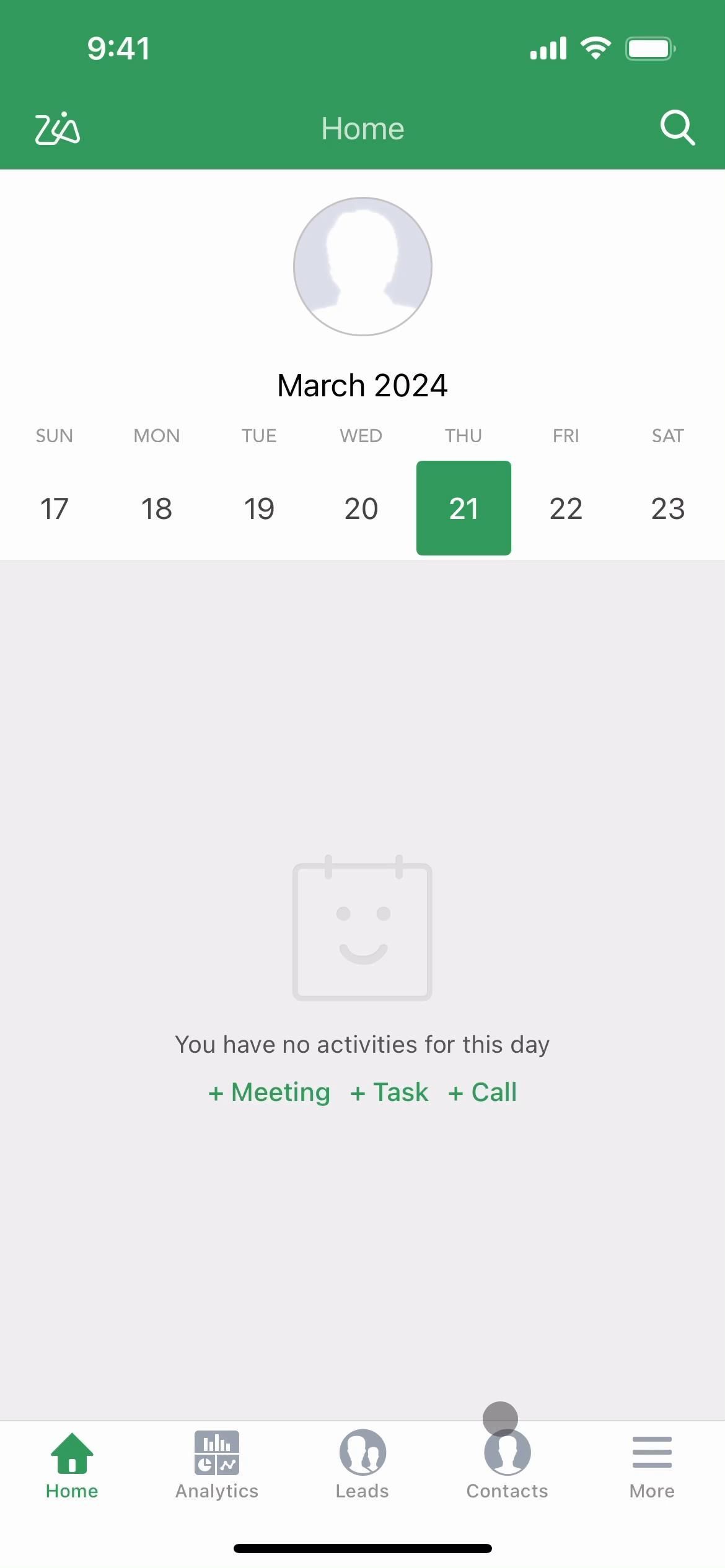725x1568 pixels.
Task: Add a new Meeting
Action: 269,1092
